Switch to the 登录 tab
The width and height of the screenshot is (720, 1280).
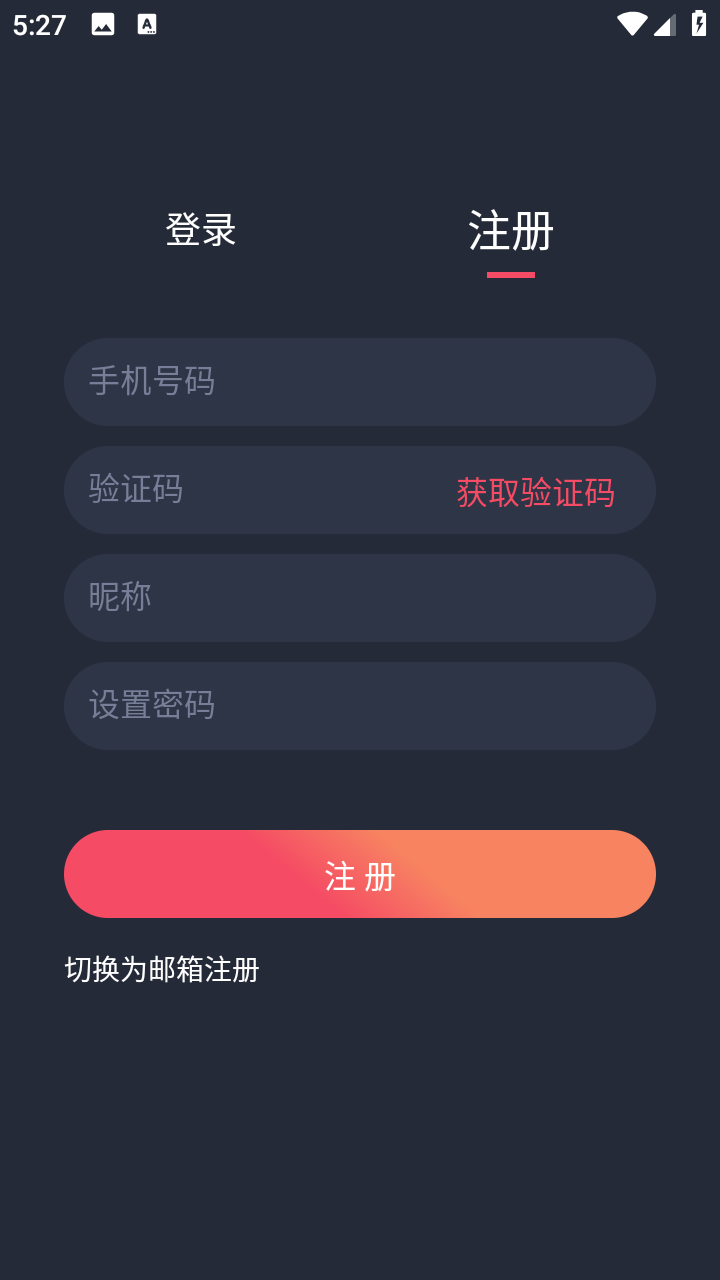pyautogui.click(x=201, y=230)
